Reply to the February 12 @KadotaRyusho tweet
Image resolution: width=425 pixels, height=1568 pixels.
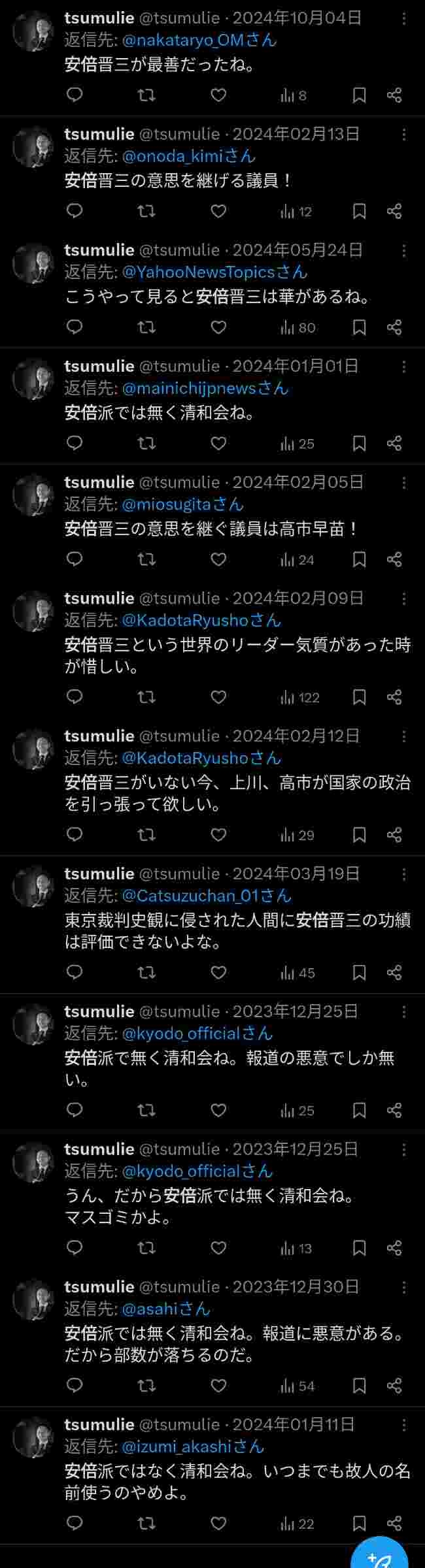75,835
